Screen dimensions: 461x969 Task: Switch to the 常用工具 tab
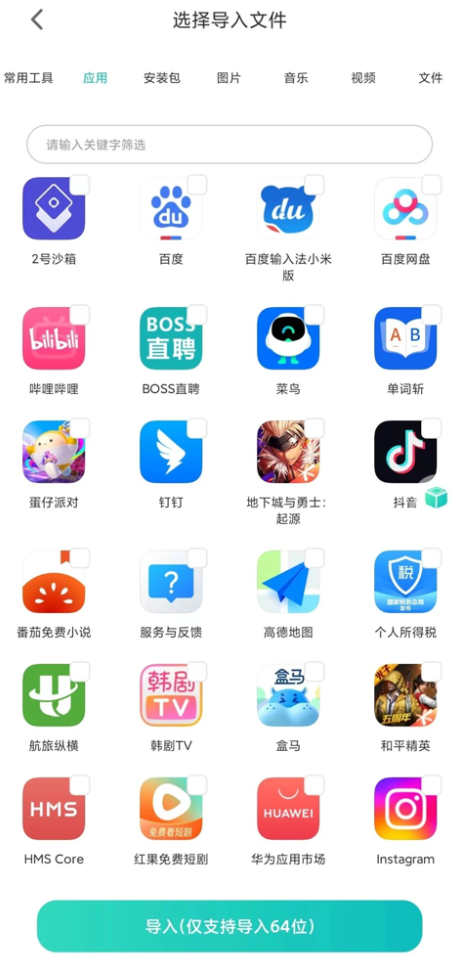[x=28, y=78]
